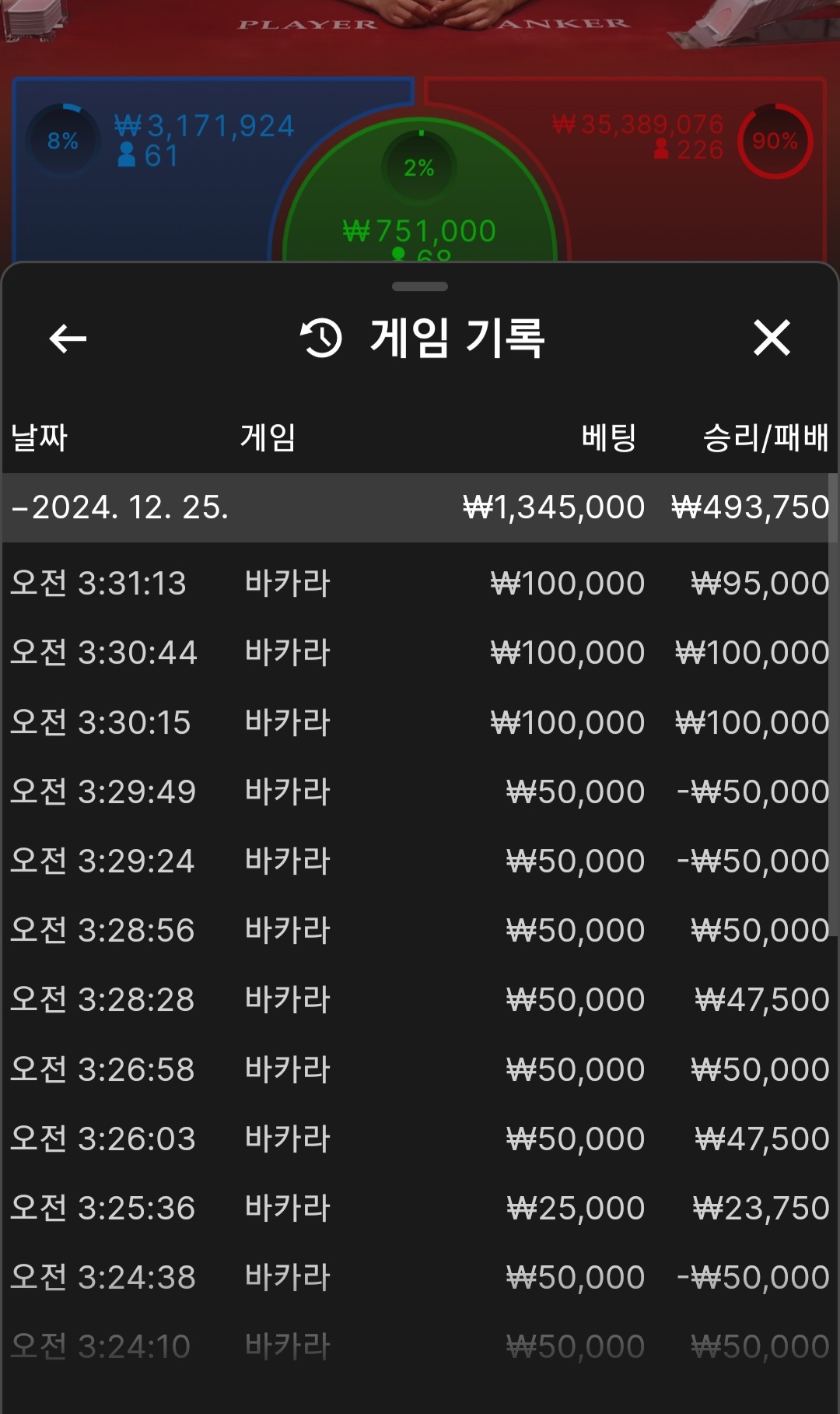View details of the 오전 3:30:15 game
The height and width of the screenshot is (1414, 840).
(416, 722)
